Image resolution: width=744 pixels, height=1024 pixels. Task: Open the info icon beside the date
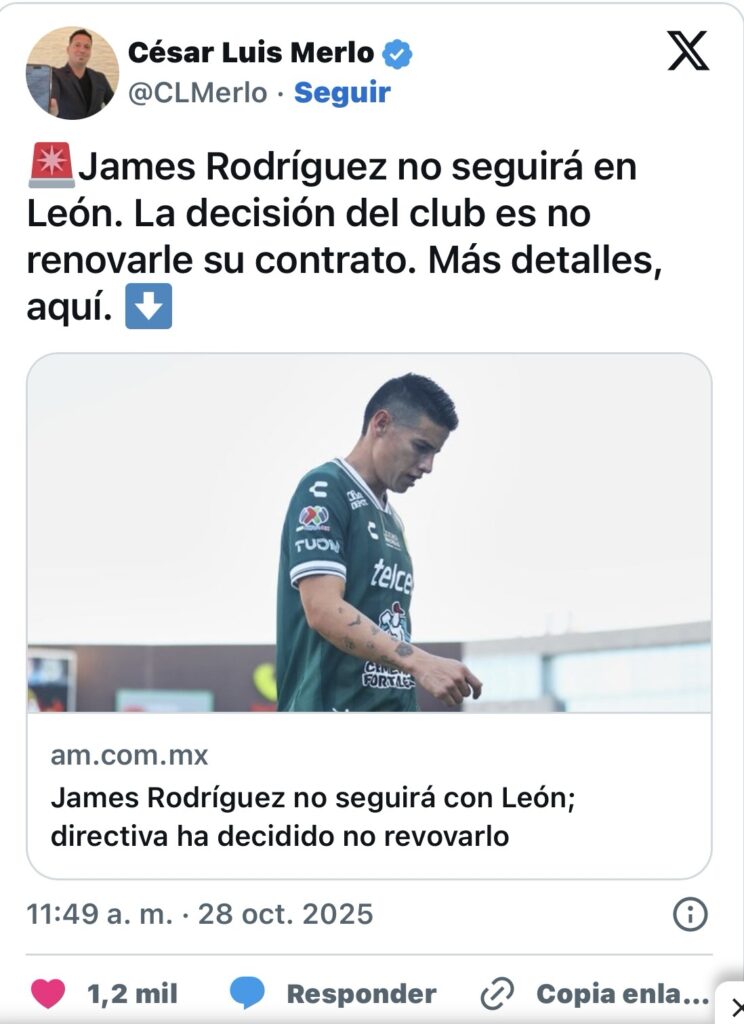click(690, 913)
